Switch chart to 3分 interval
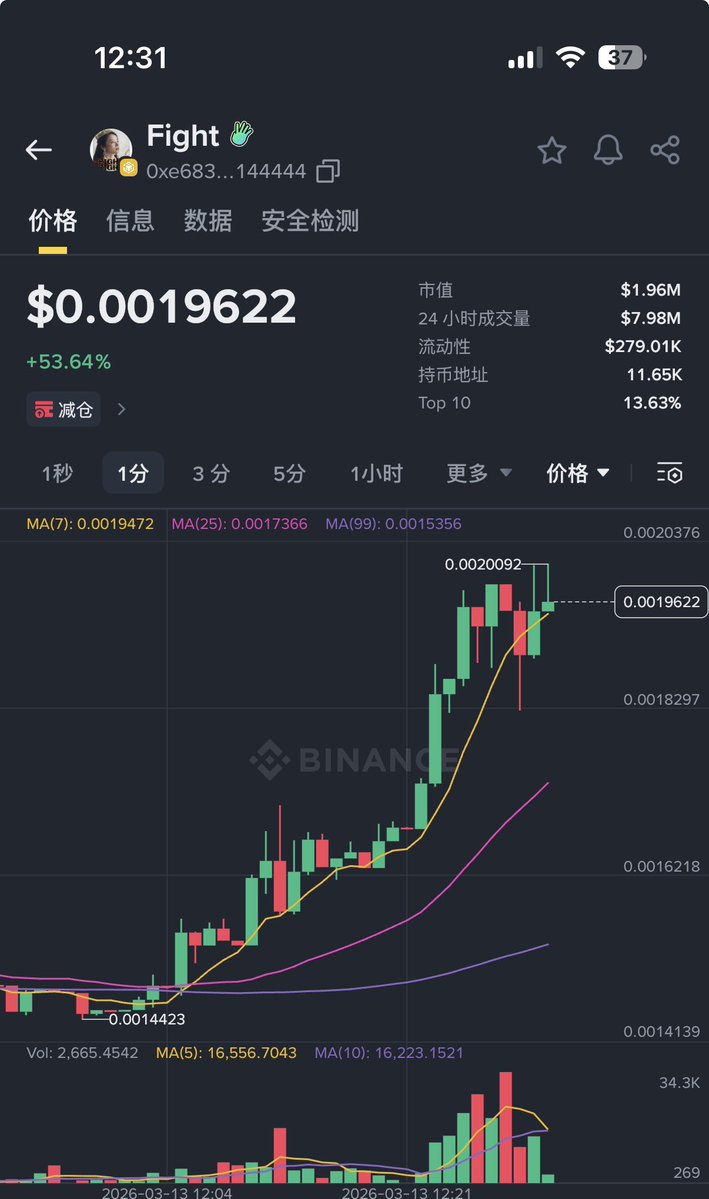 point(211,473)
